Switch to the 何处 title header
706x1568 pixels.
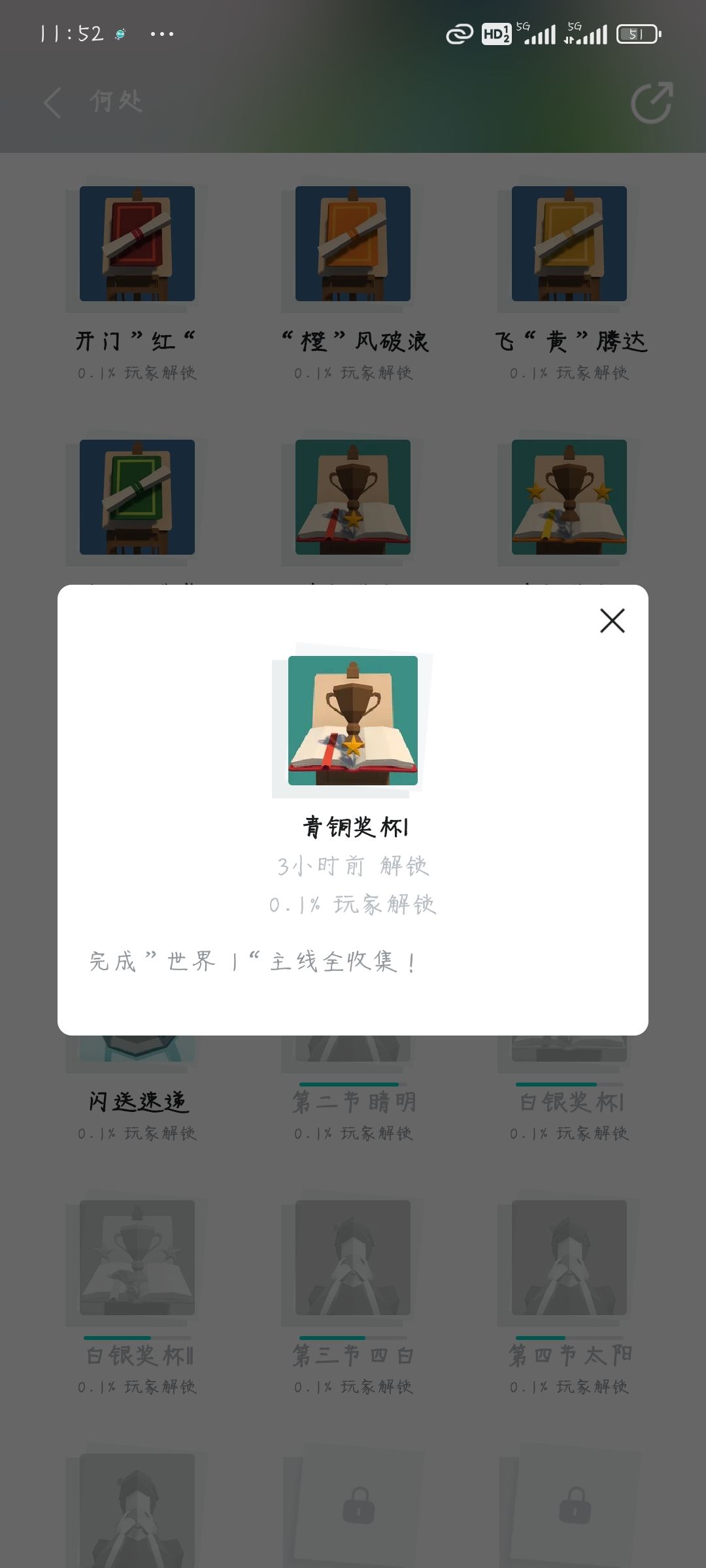click(x=115, y=101)
